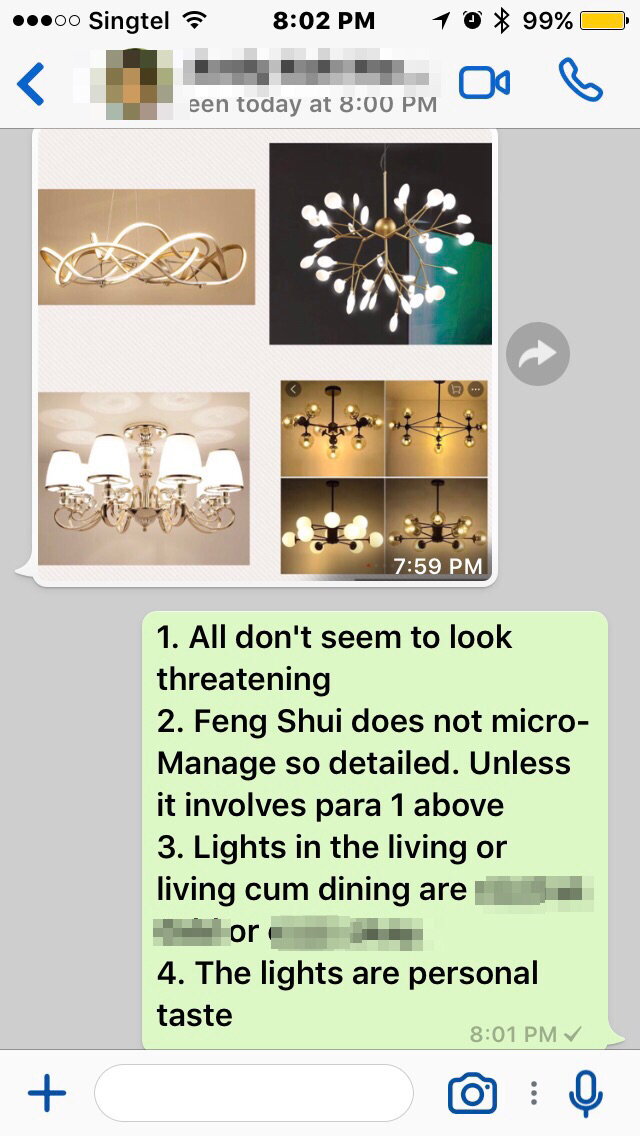Start a voice call with this contact
The image size is (640, 1136).
581,82
